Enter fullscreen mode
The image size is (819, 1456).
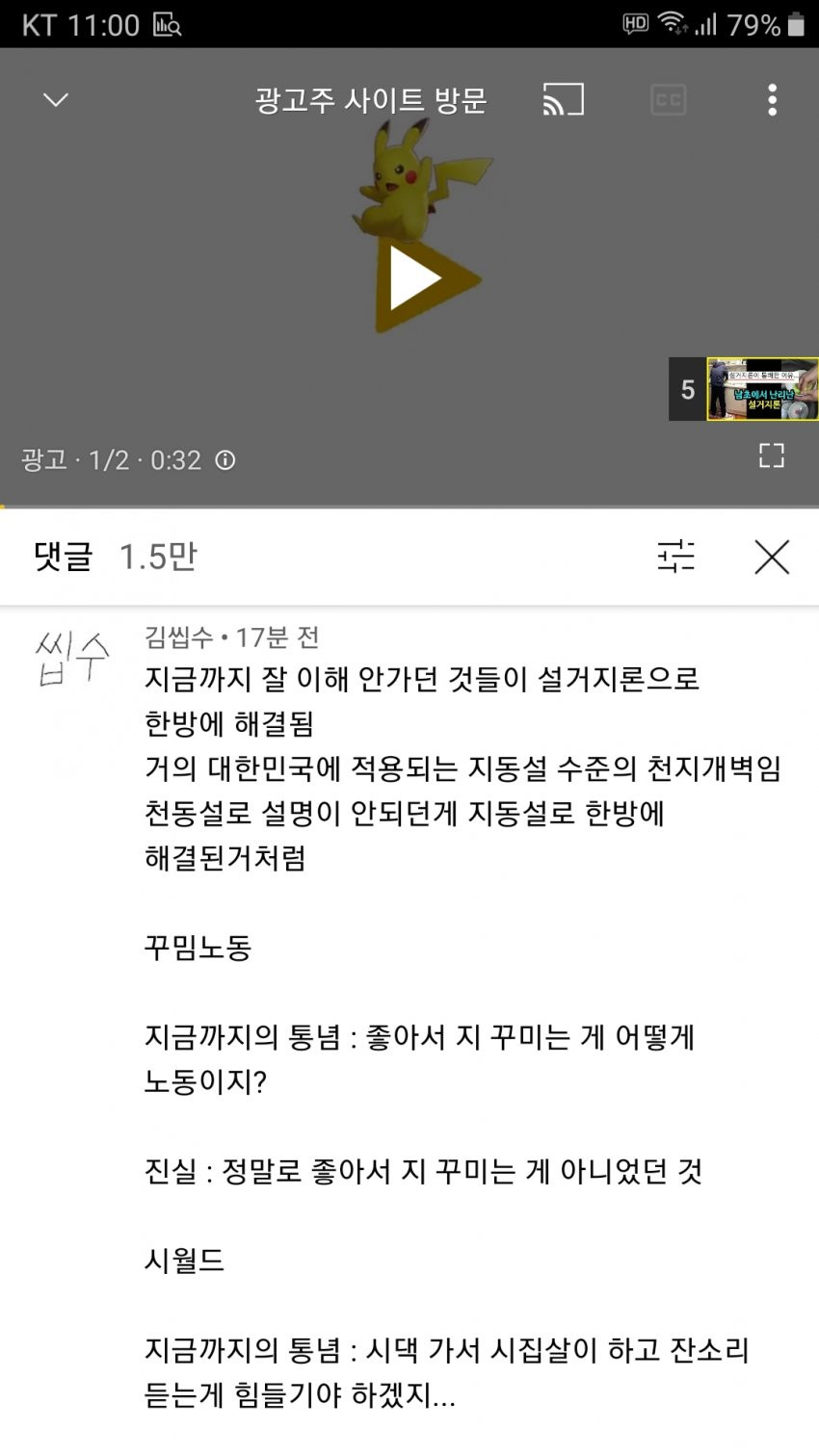[771, 455]
